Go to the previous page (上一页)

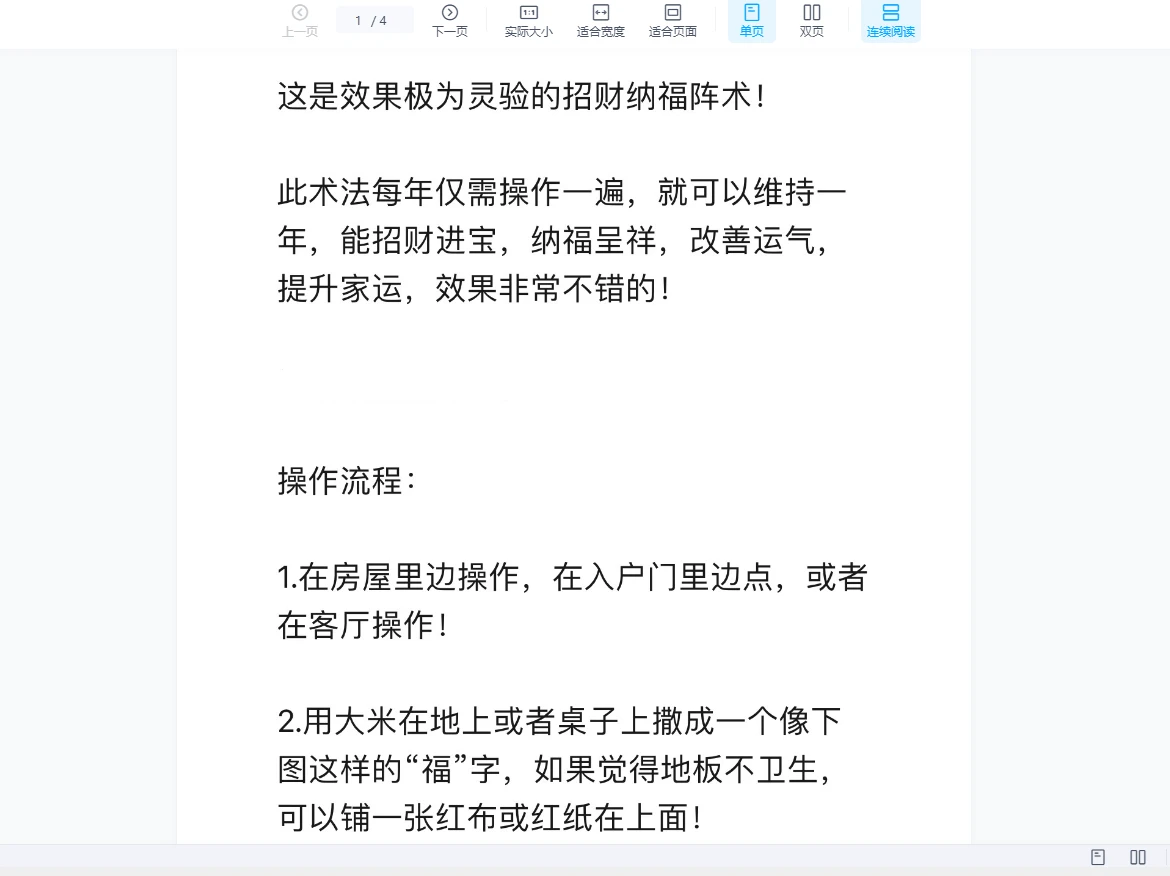pyautogui.click(x=299, y=20)
